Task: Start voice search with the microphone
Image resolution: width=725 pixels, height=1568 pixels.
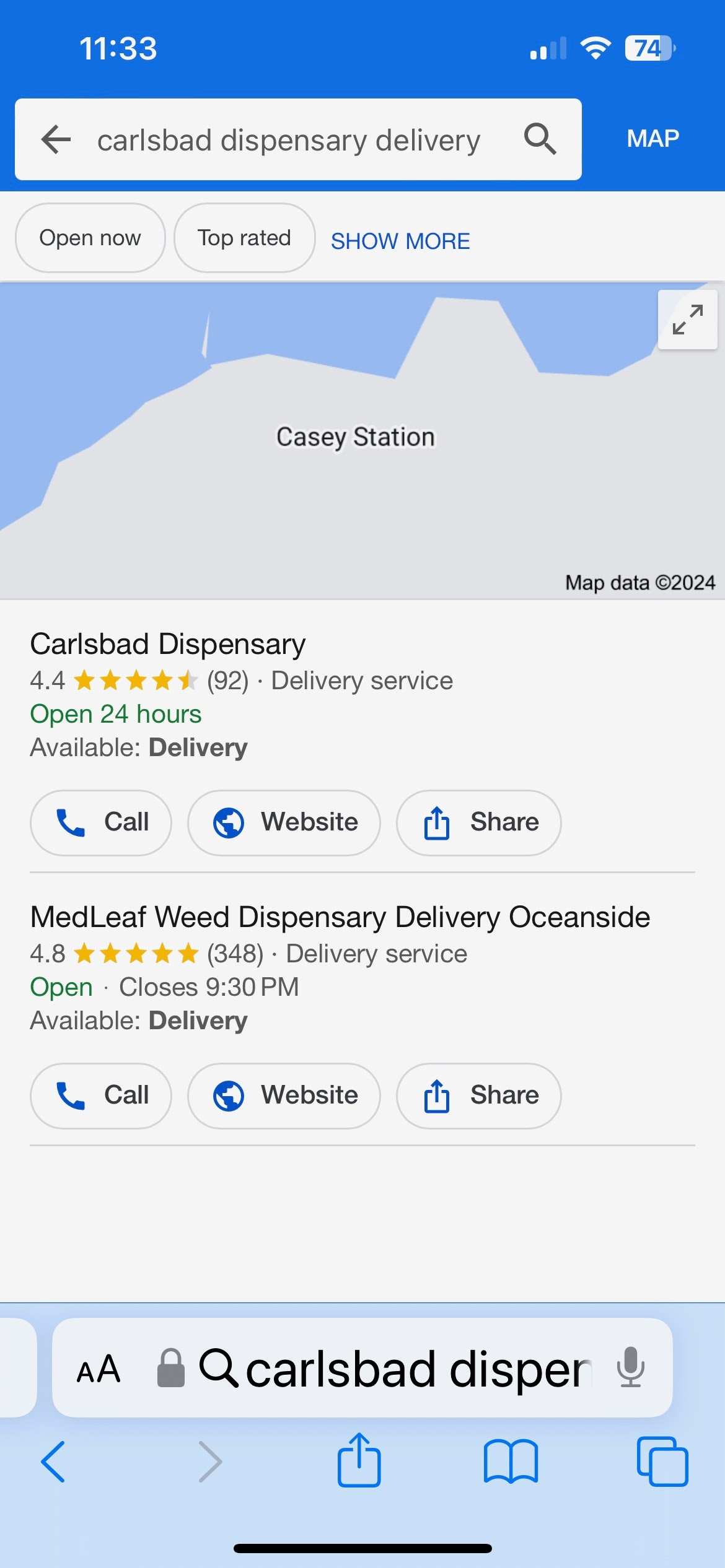Action: (x=631, y=1367)
